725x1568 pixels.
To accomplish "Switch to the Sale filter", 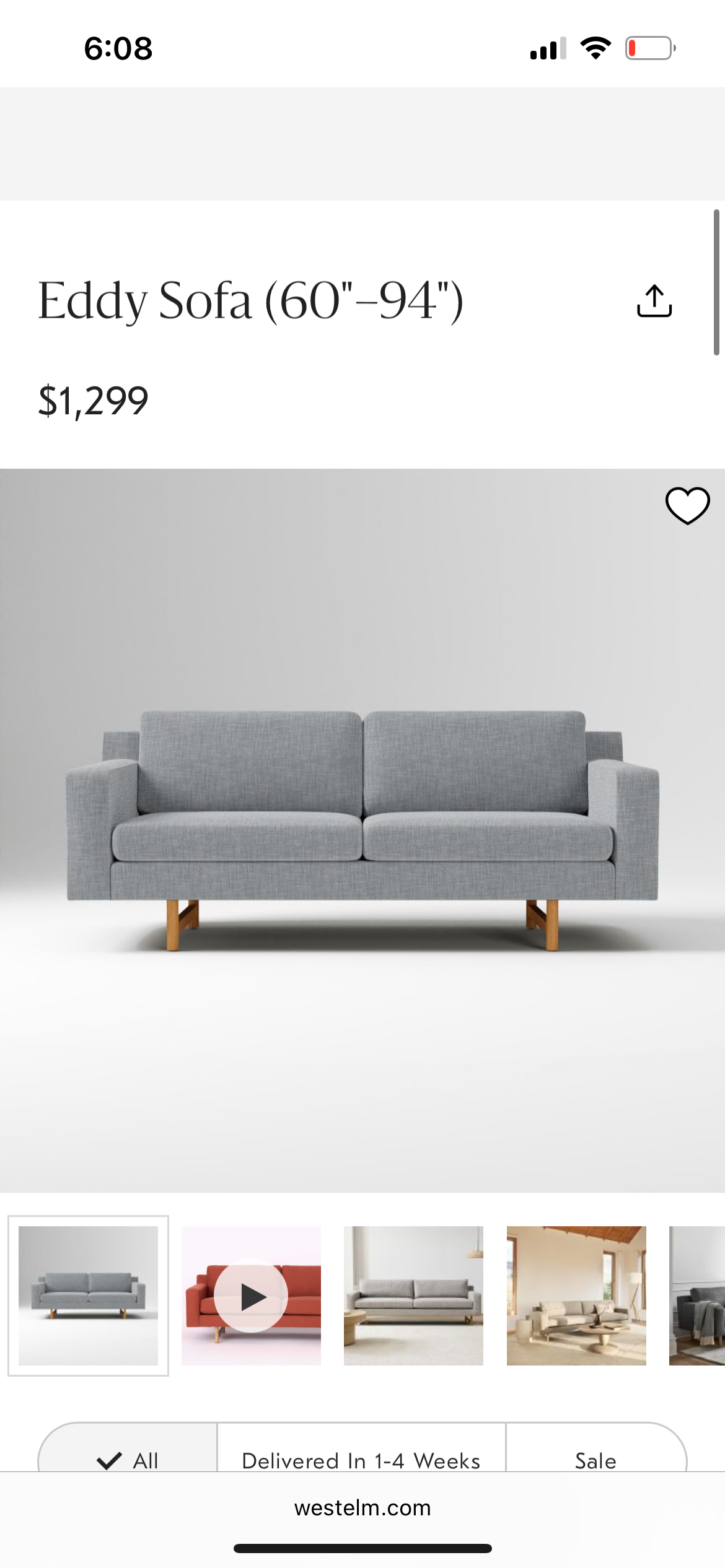I will pyautogui.click(x=595, y=1459).
